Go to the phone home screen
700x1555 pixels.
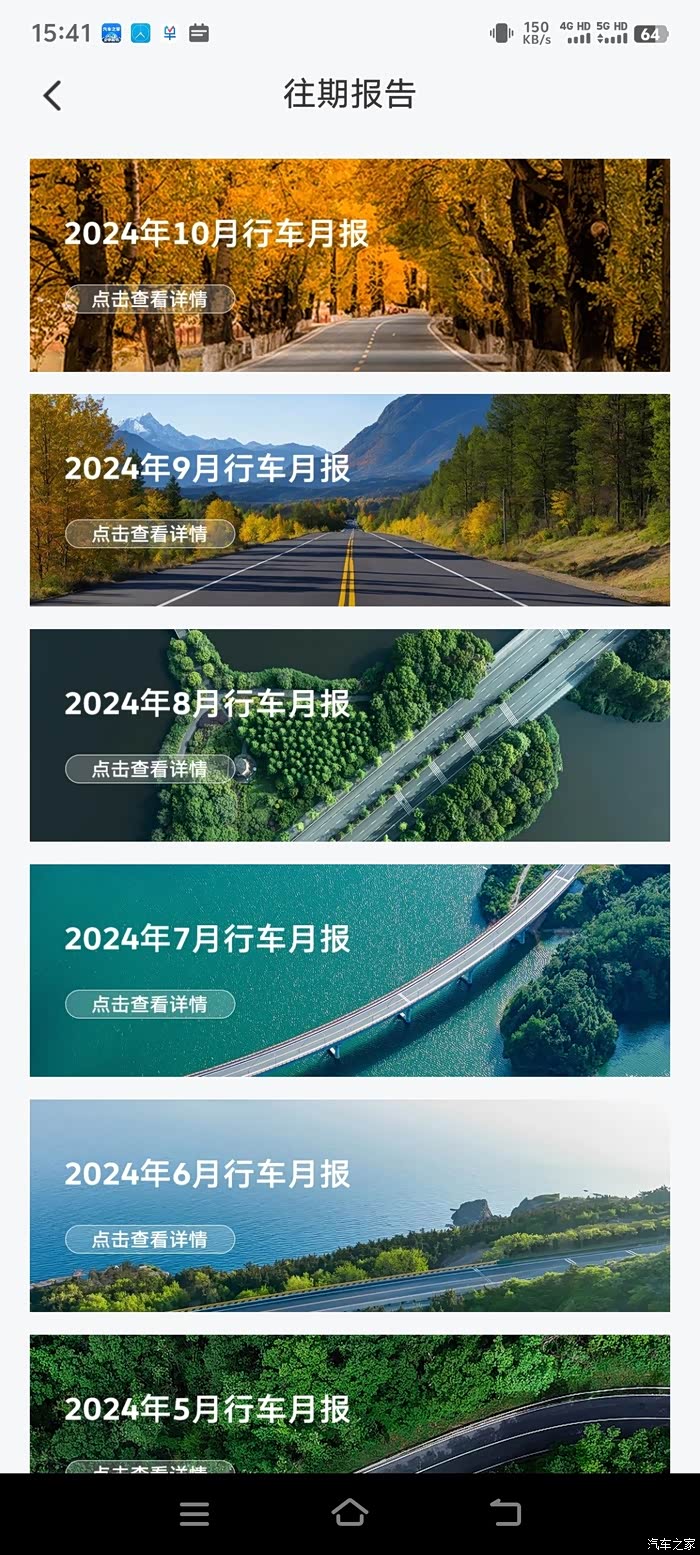(x=349, y=1513)
